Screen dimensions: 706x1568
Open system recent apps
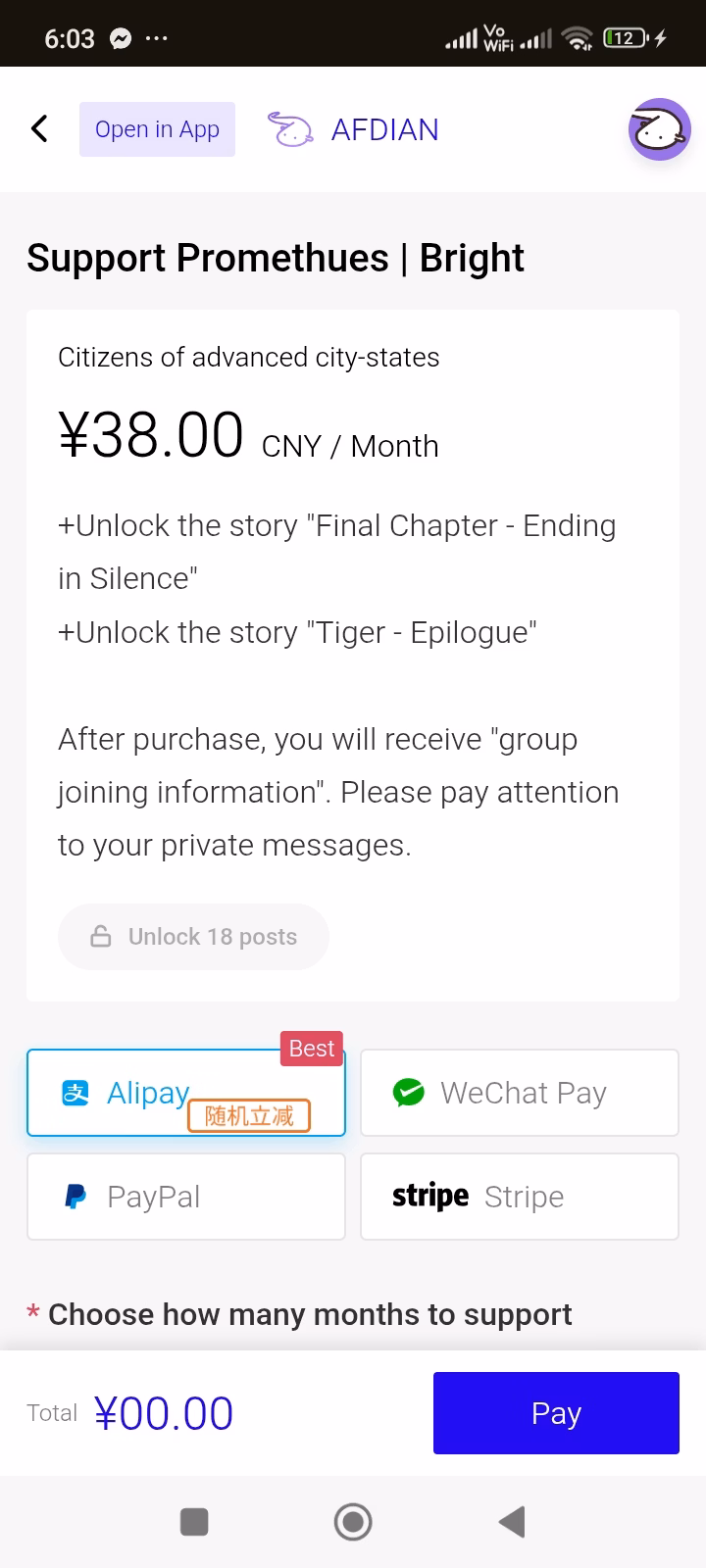[194, 1522]
